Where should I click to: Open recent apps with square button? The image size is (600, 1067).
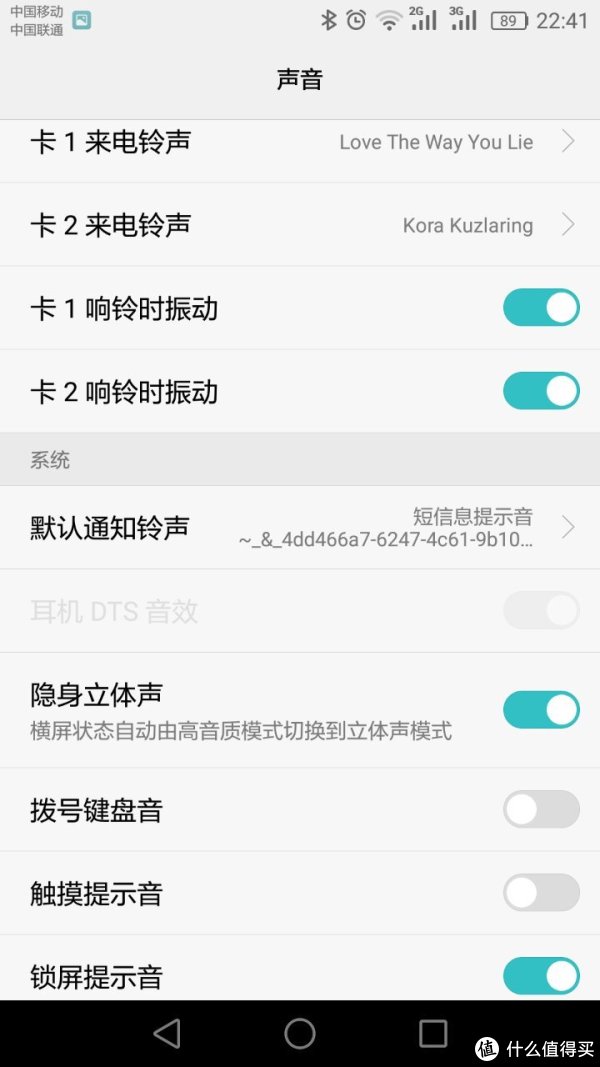click(x=433, y=1033)
